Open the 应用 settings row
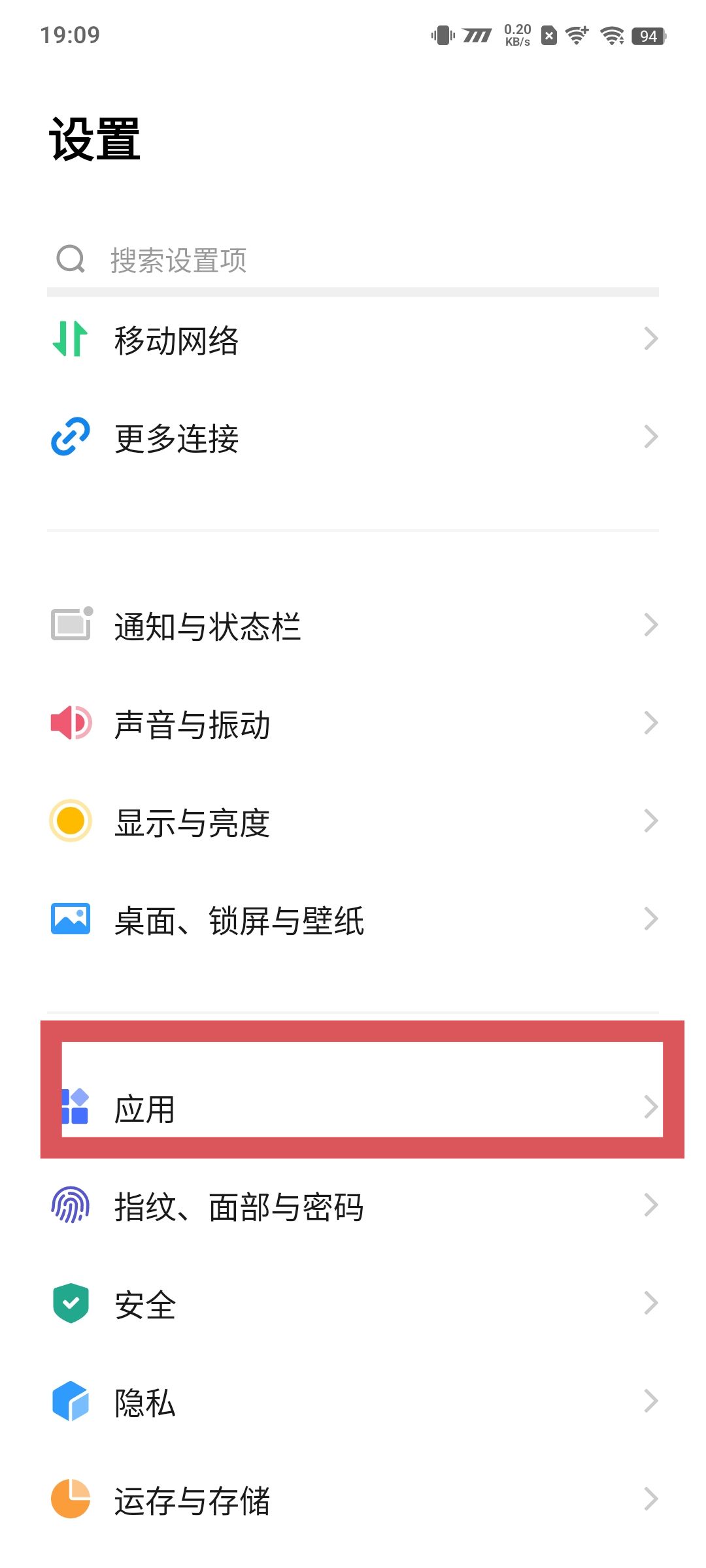706x1568 pixels. [353, 1108]
